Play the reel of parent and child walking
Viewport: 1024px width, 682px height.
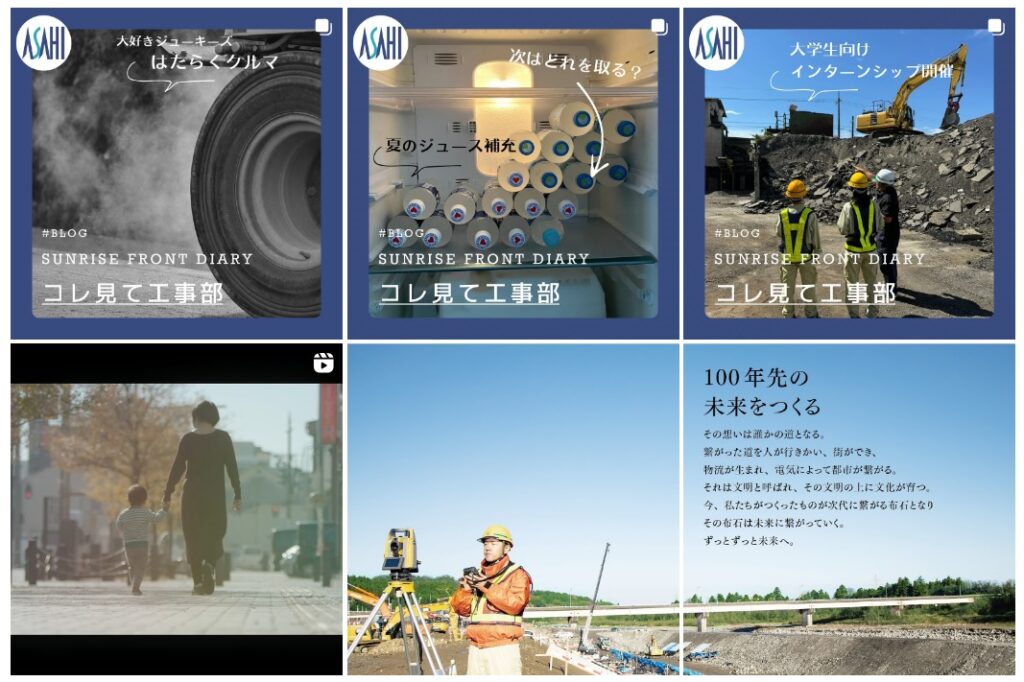click(x=176, y=509)
